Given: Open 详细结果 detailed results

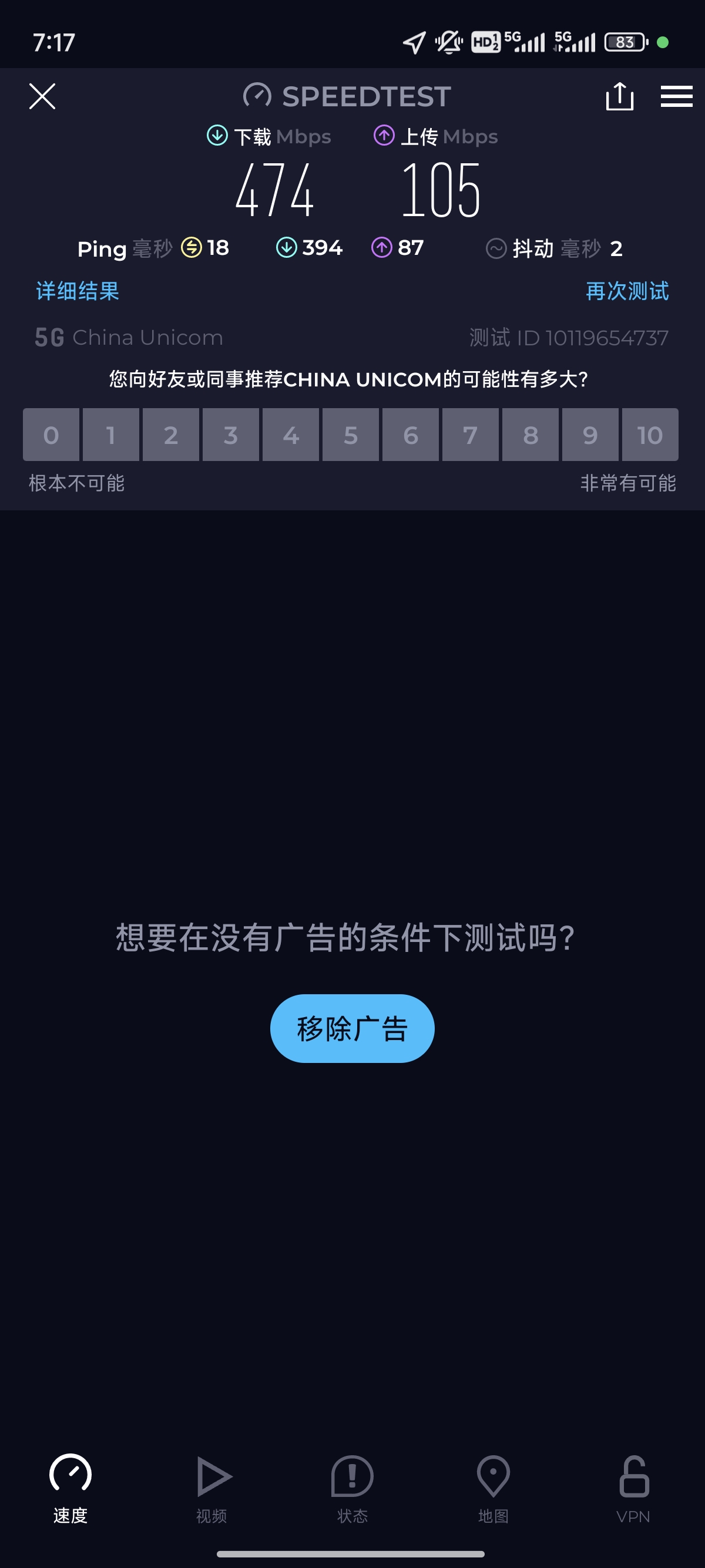Looking at the screenshot, I should click(78, 291).
